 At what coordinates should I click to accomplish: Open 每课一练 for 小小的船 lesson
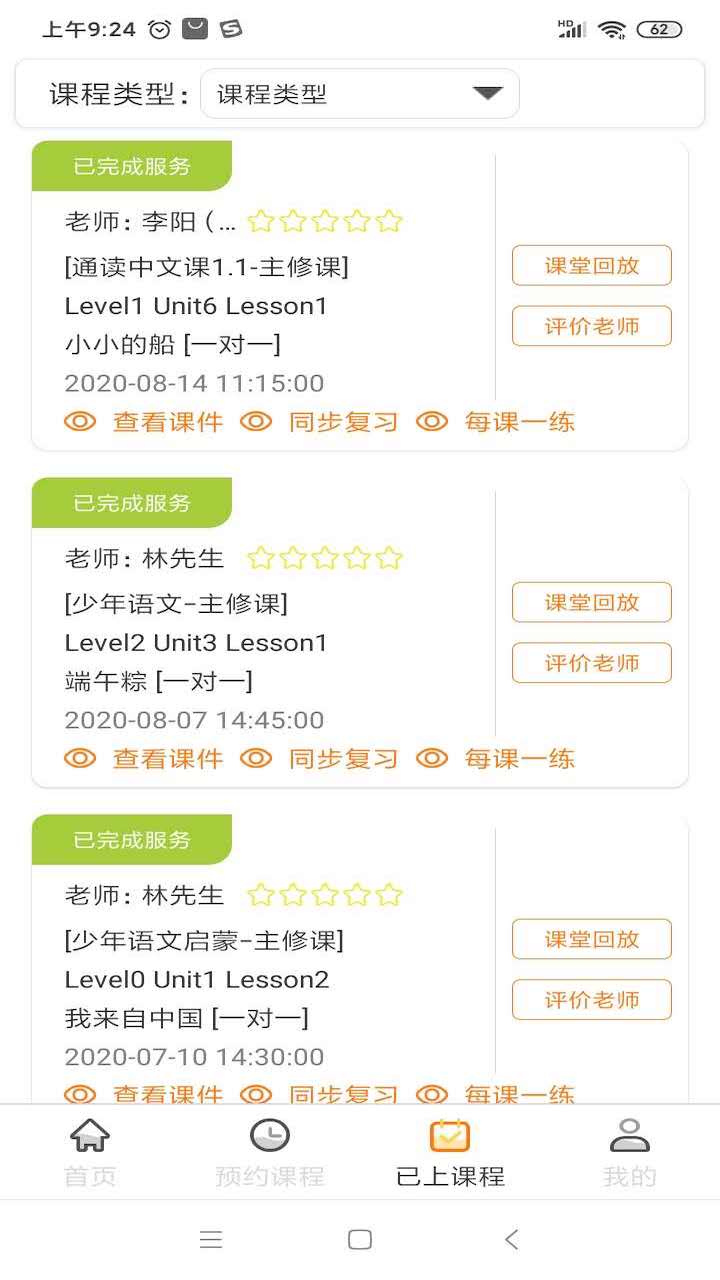pyautogui.click(x=497, y=422)
